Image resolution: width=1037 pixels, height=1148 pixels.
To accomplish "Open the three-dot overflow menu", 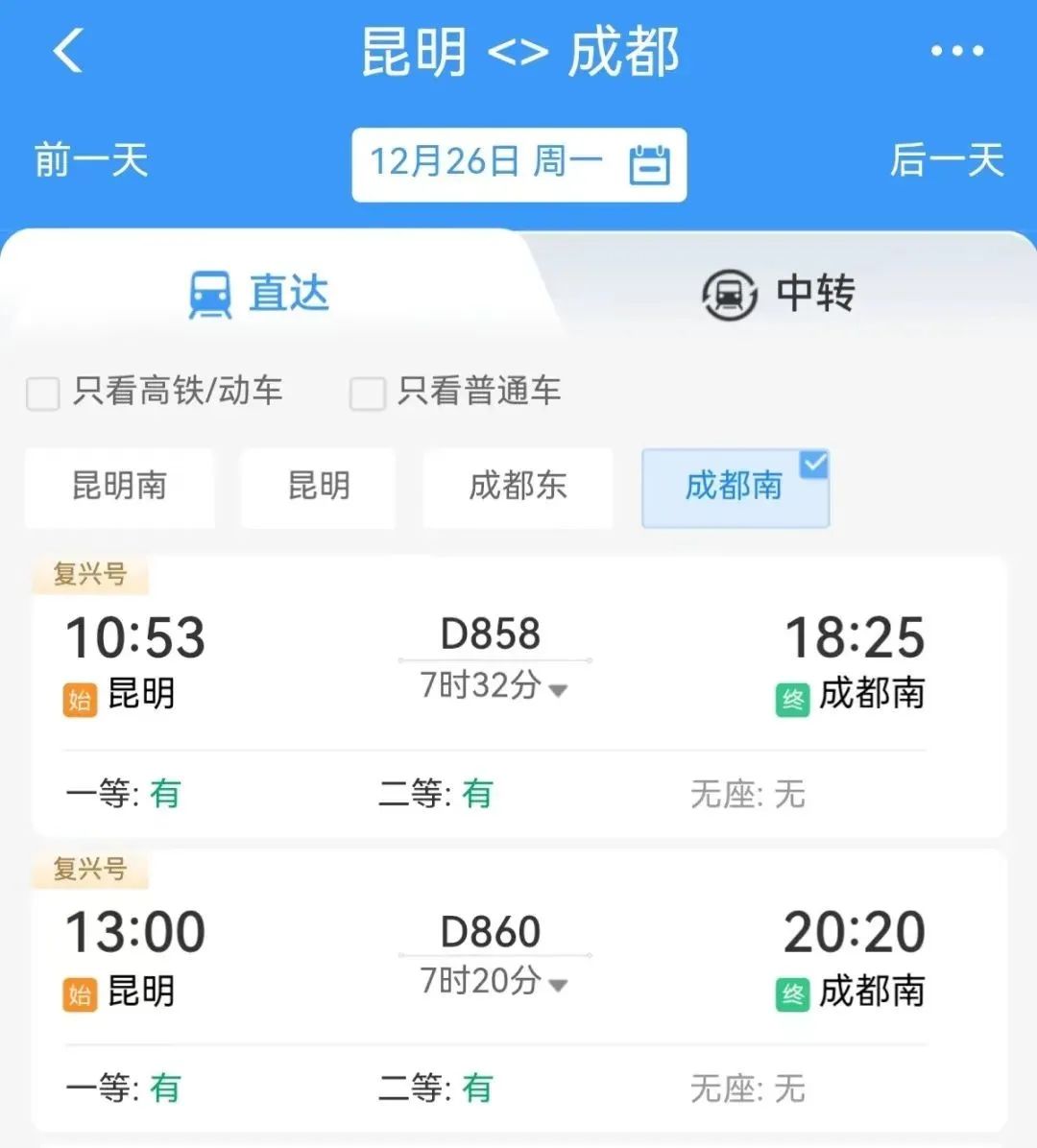I will [x=956, y=51].
